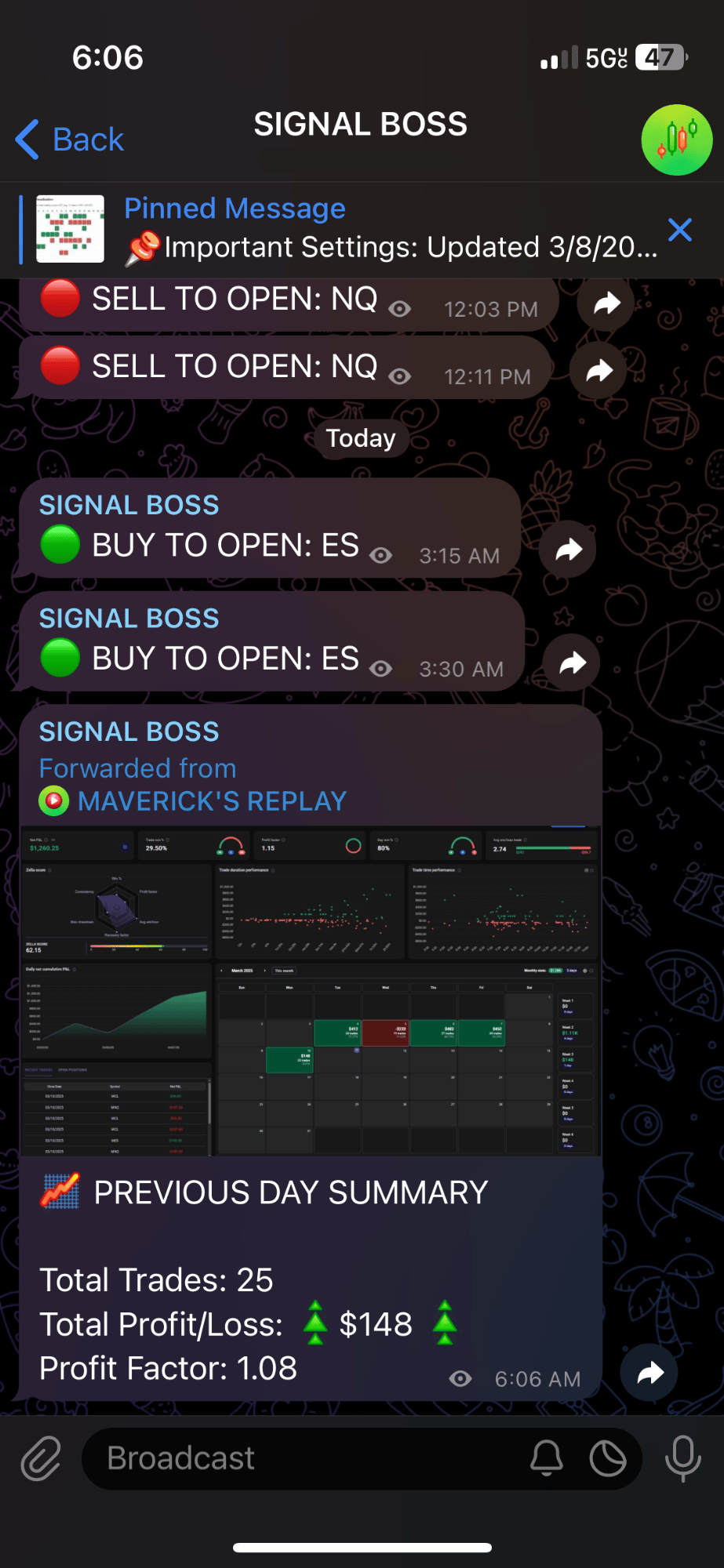Tap the microphone to record voice
The width and height of the screenshot is (724, 1568).
click(683, 1458)
